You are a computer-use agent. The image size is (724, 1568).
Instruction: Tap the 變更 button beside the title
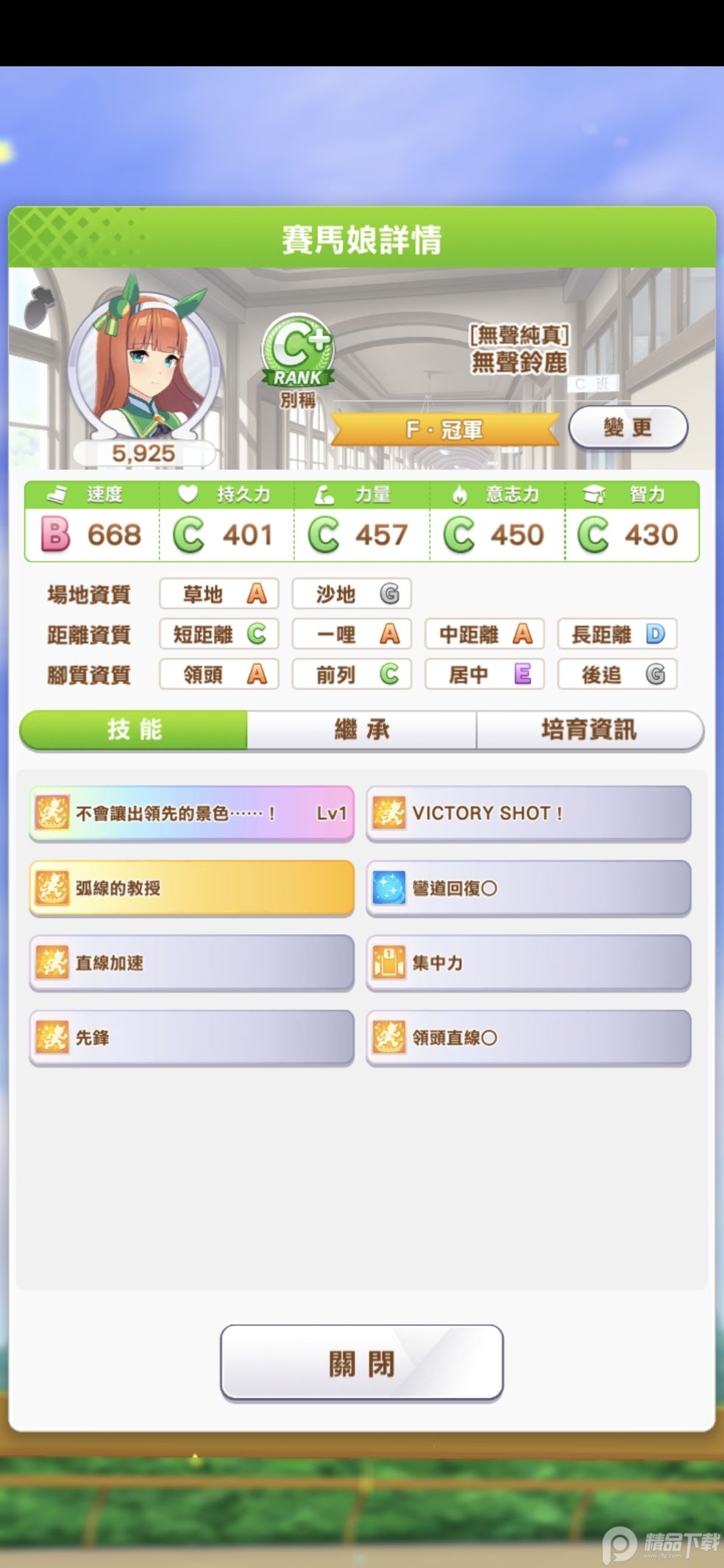tap(628, 427)
